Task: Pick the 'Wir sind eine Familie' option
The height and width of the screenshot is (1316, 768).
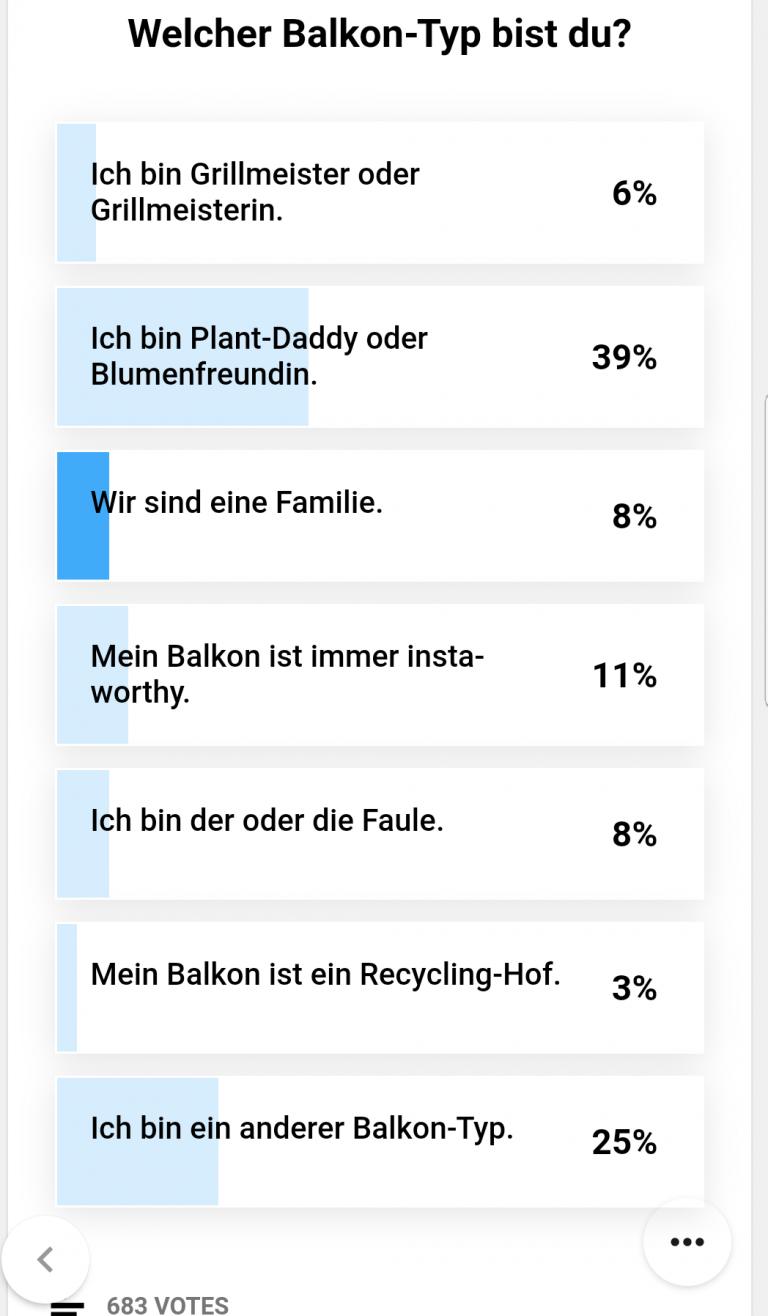Action: [x=380, y=515]
